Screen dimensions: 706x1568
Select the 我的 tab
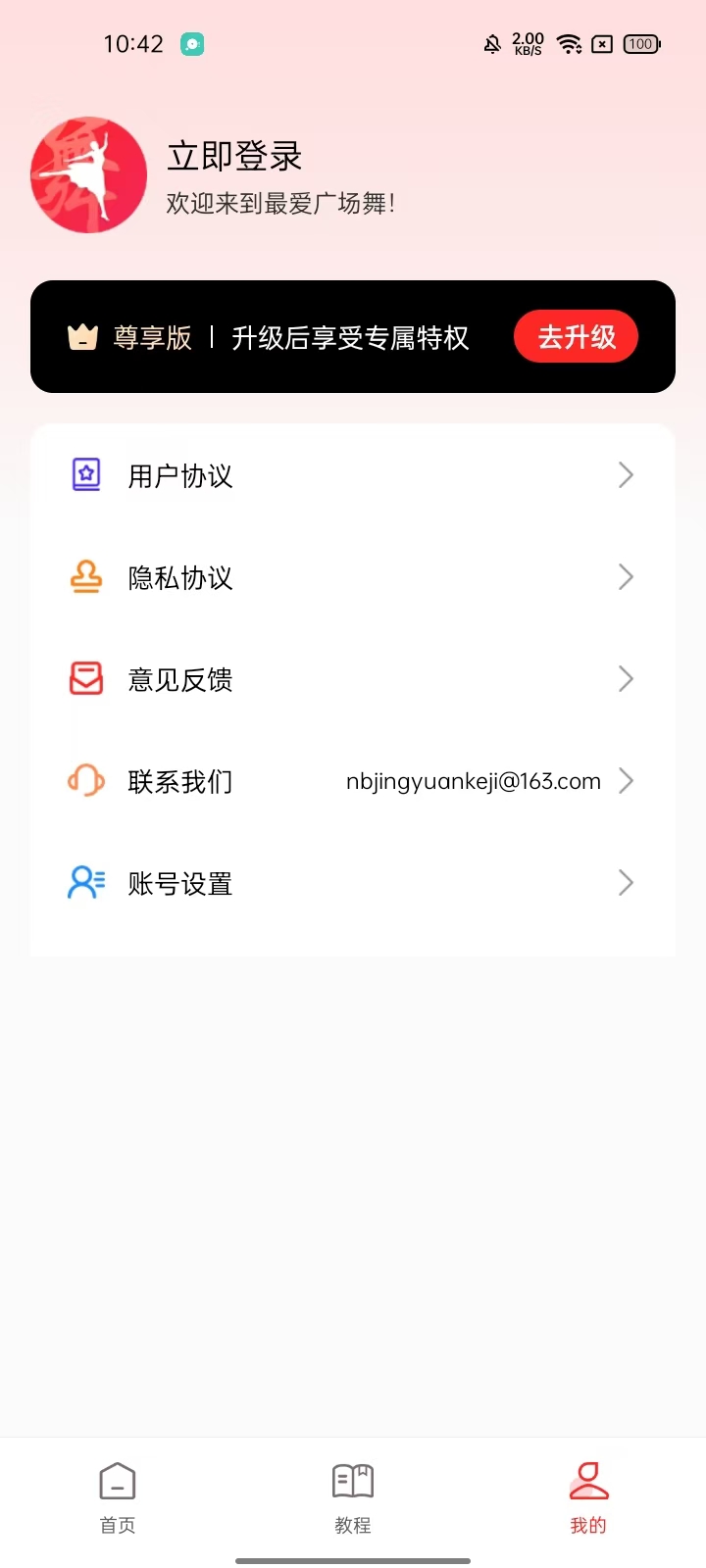click(588, 1498)
